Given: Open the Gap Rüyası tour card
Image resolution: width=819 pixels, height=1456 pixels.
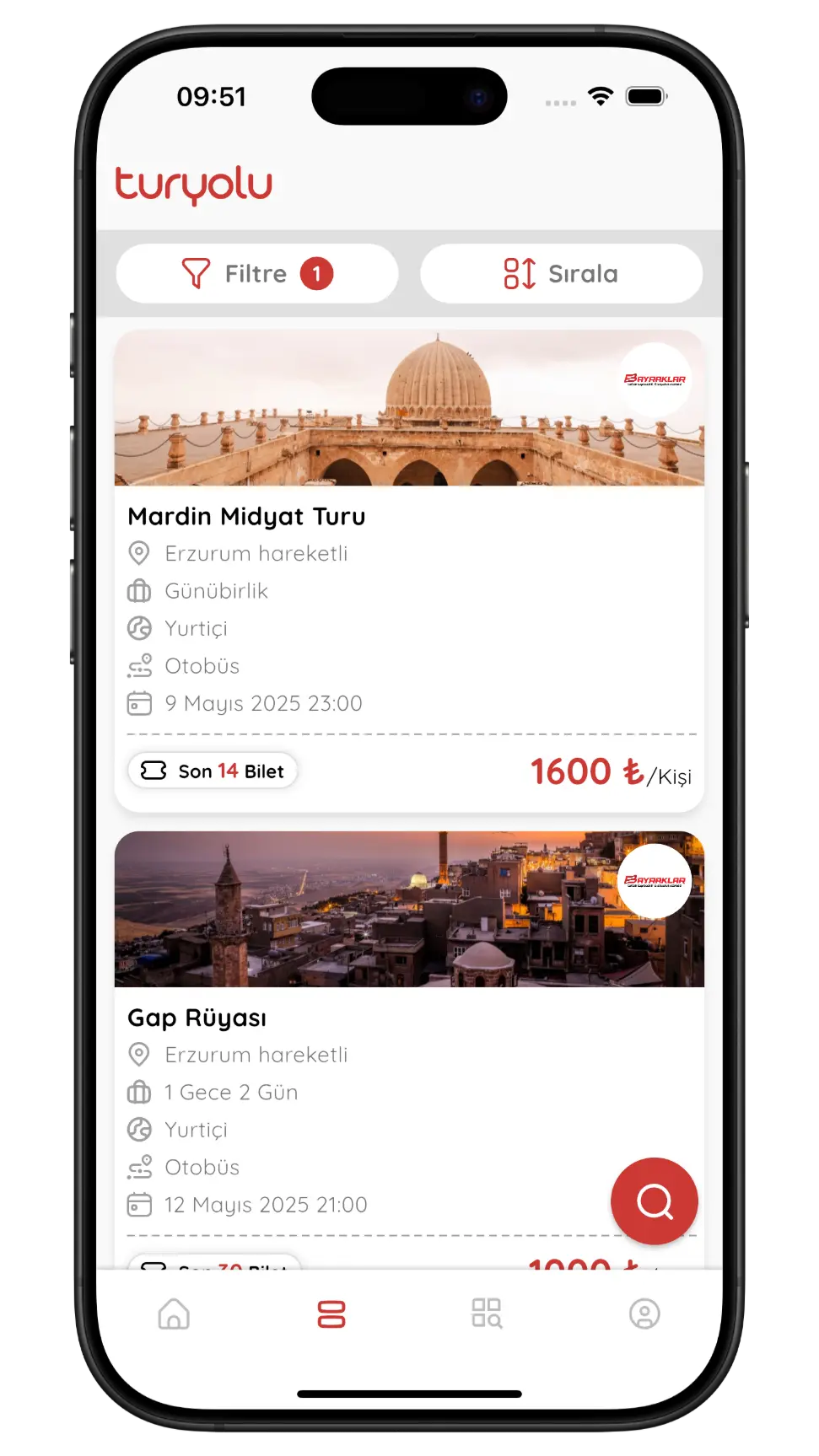Looking at the screenshot, I should [409, 1050].
